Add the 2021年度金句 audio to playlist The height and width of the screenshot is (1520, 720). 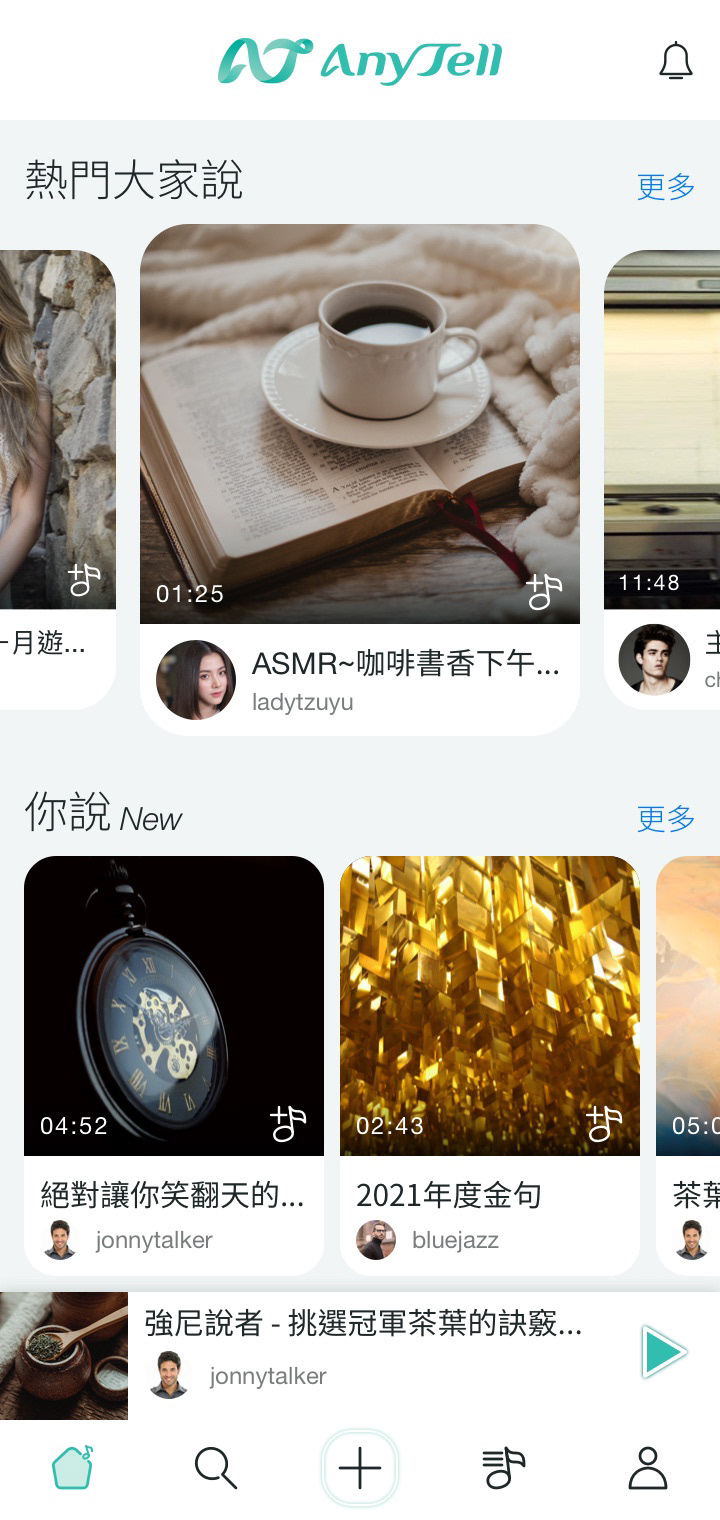(x=603, y=1124)
